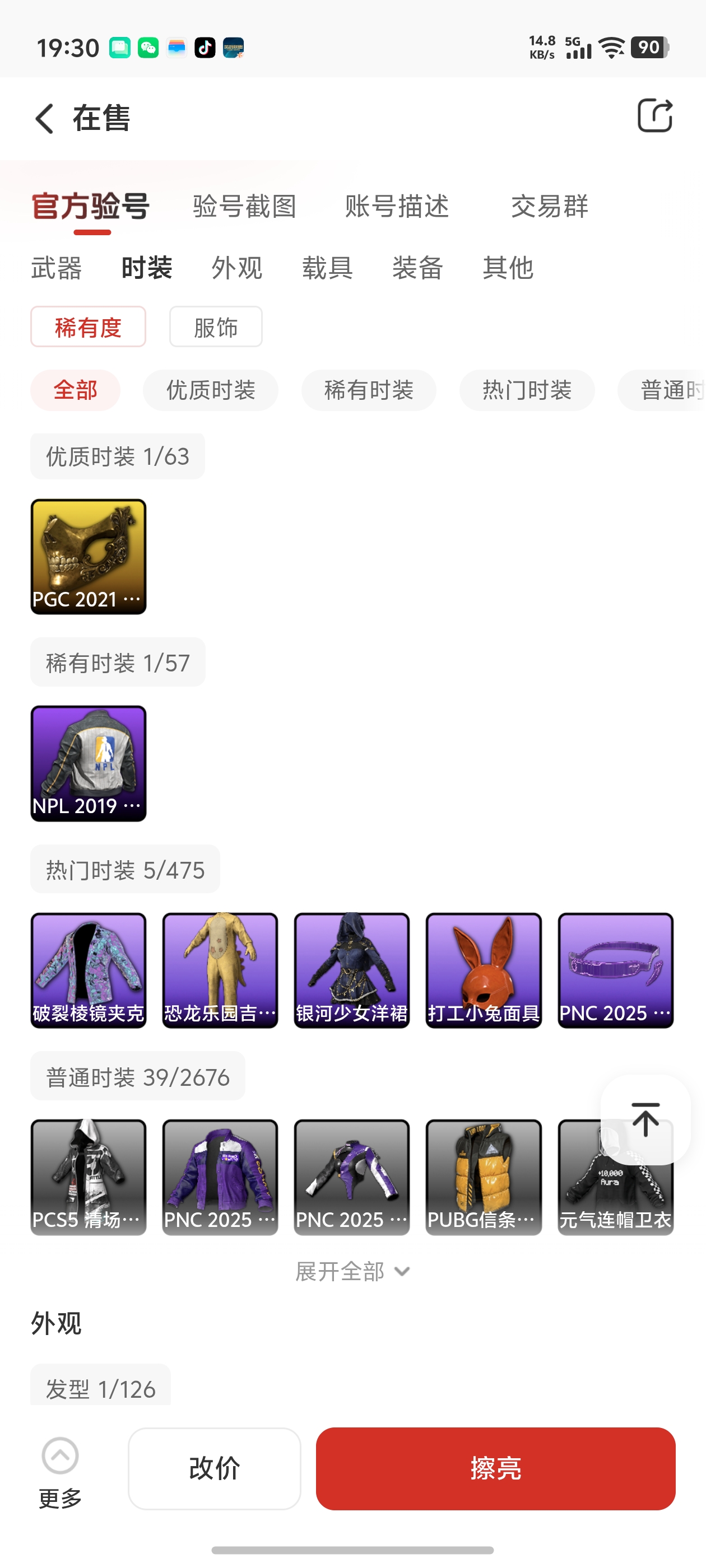Share this listing via the top-right icon
This screenshot has height=1568, width=706.
(x=654, y=116)
